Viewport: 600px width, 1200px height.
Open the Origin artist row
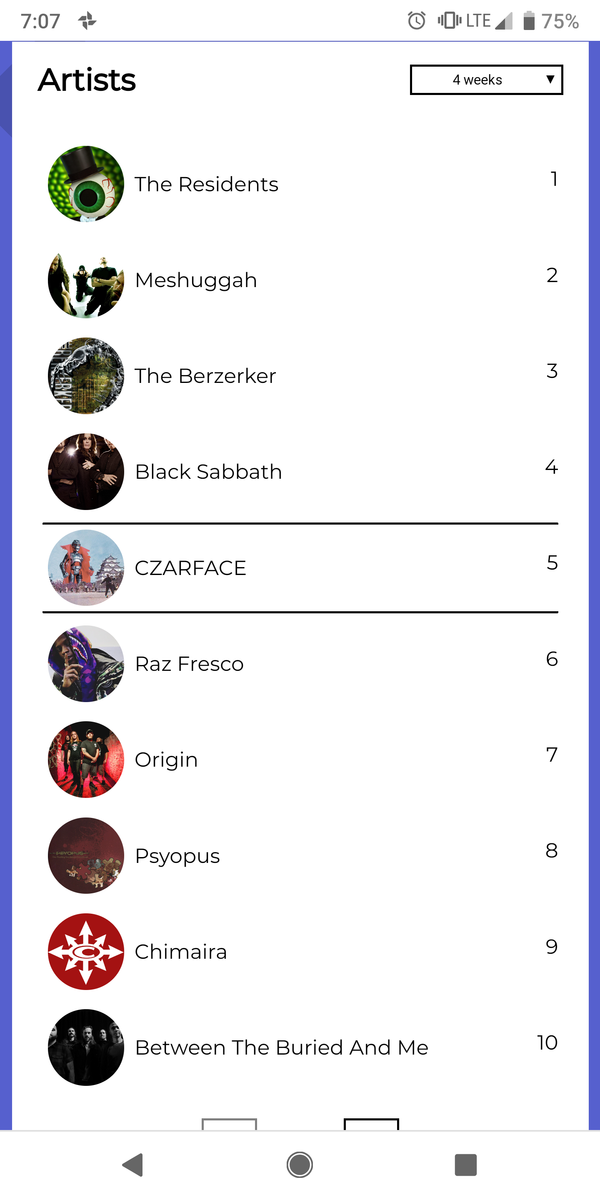point(300,760)
